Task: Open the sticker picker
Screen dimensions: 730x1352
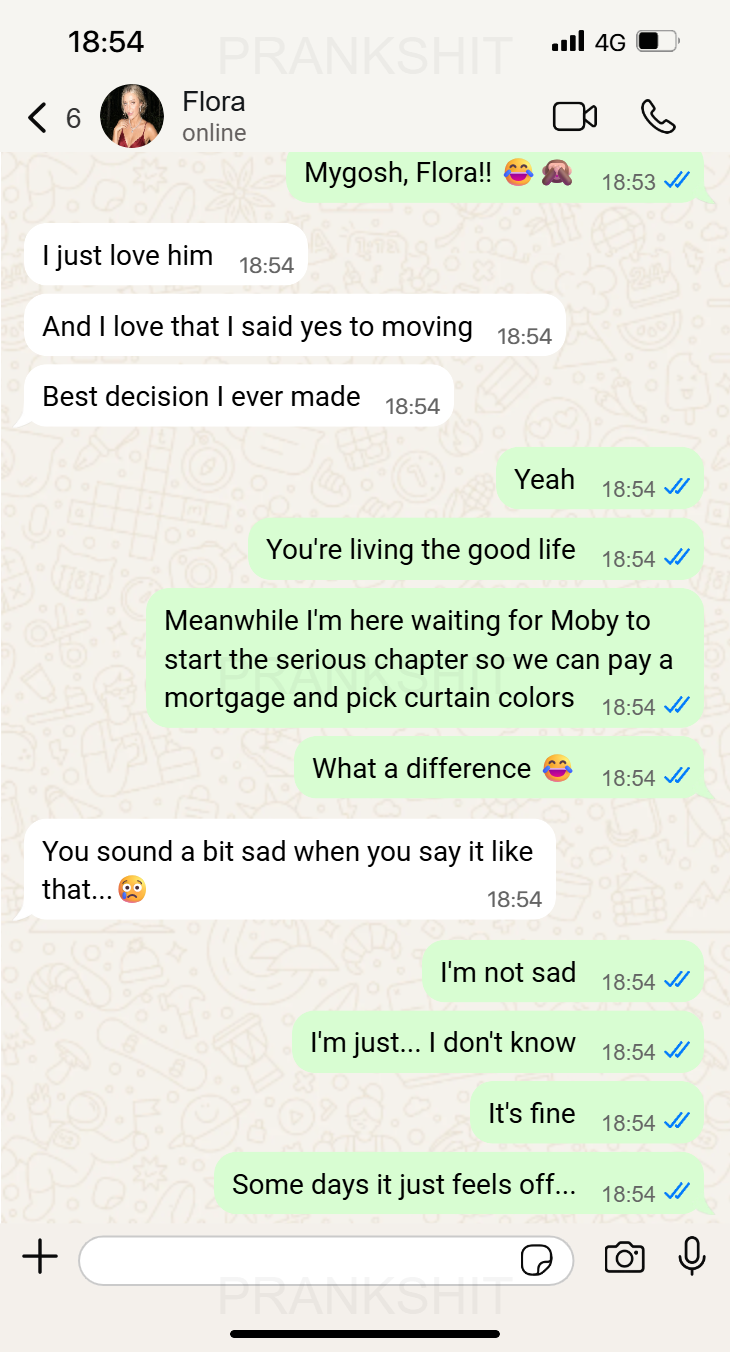Action: (537, 1260)
